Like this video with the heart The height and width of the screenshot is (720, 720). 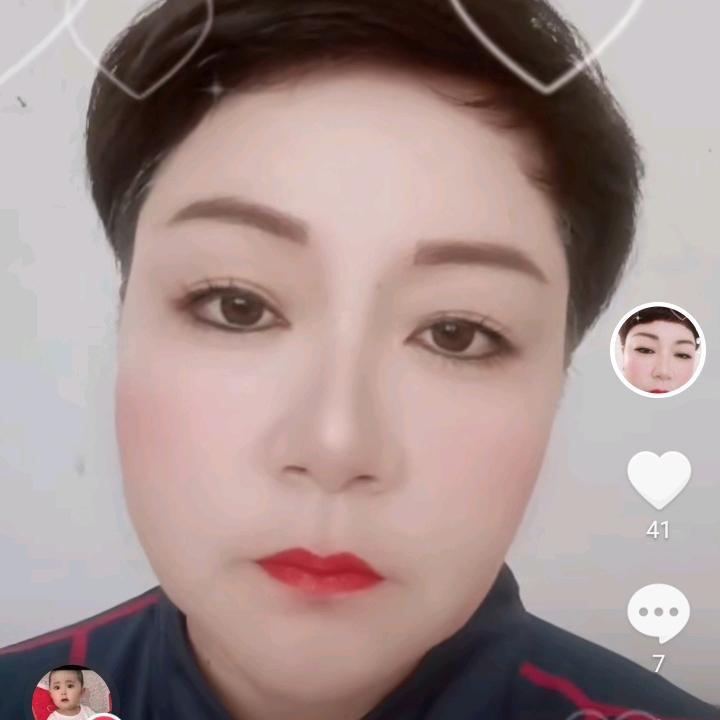pyautogui.click(x=658, y=479)
